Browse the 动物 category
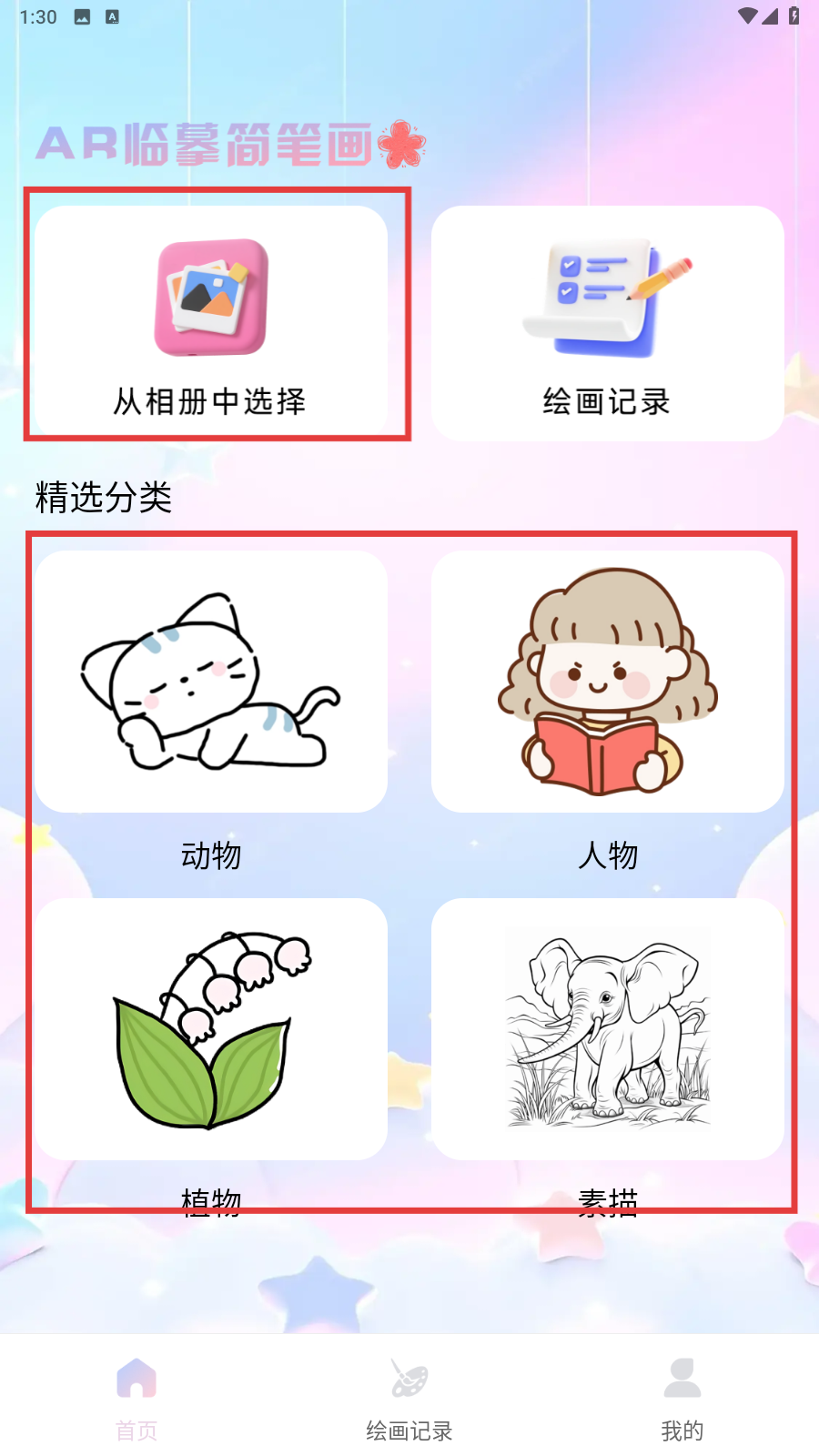The height and width of the screenshot is (1456, 819). click(x=211, y=682)
